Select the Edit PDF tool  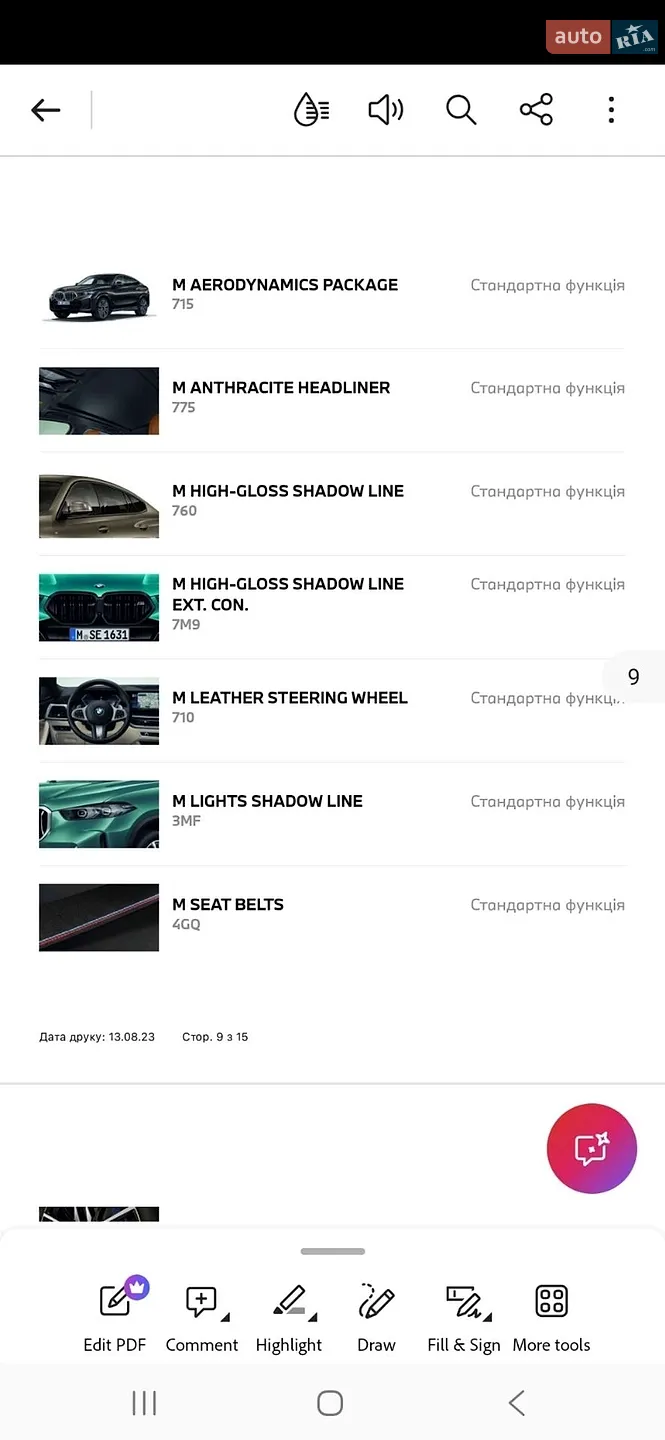pyautogui.click(x=115, y=1317)
